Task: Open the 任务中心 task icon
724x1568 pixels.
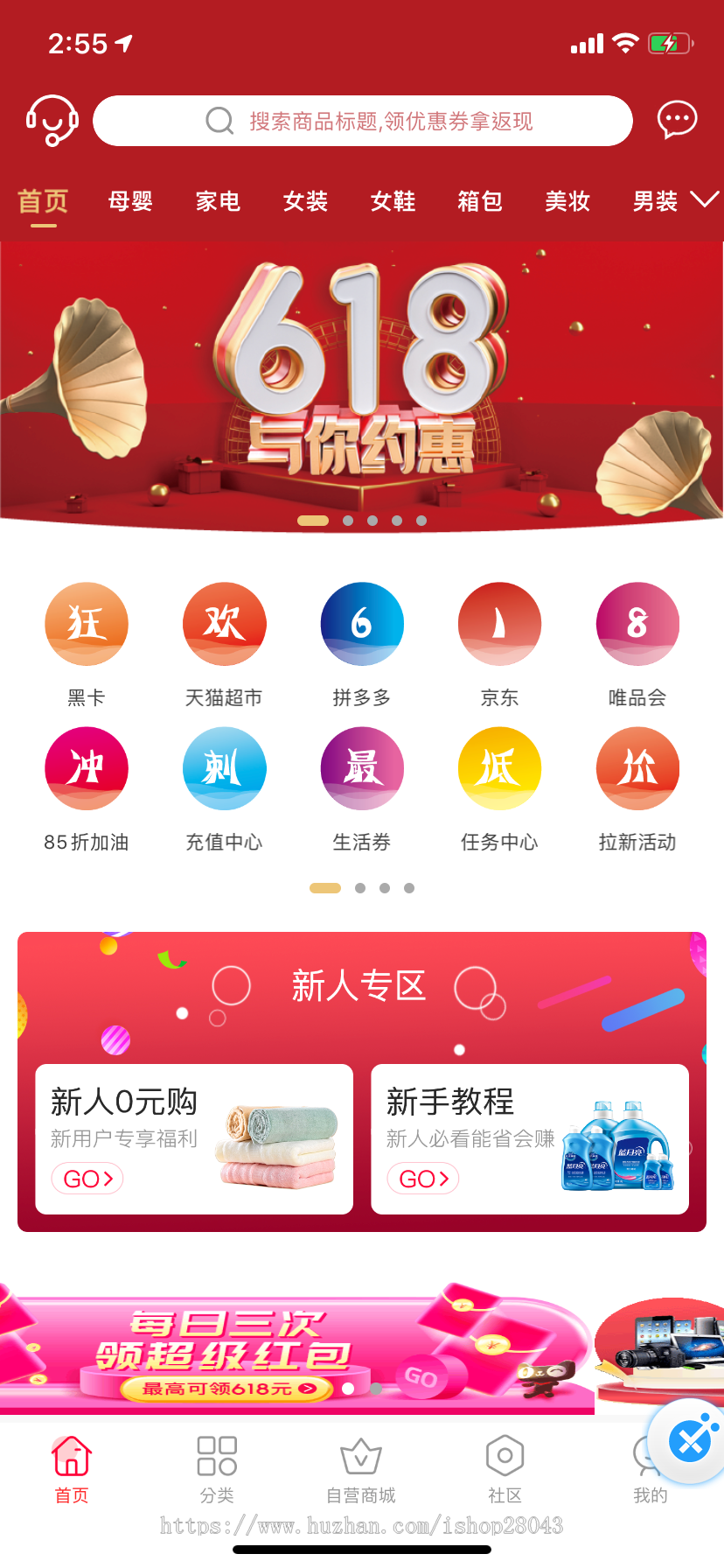Action: (x=499, y=767)
